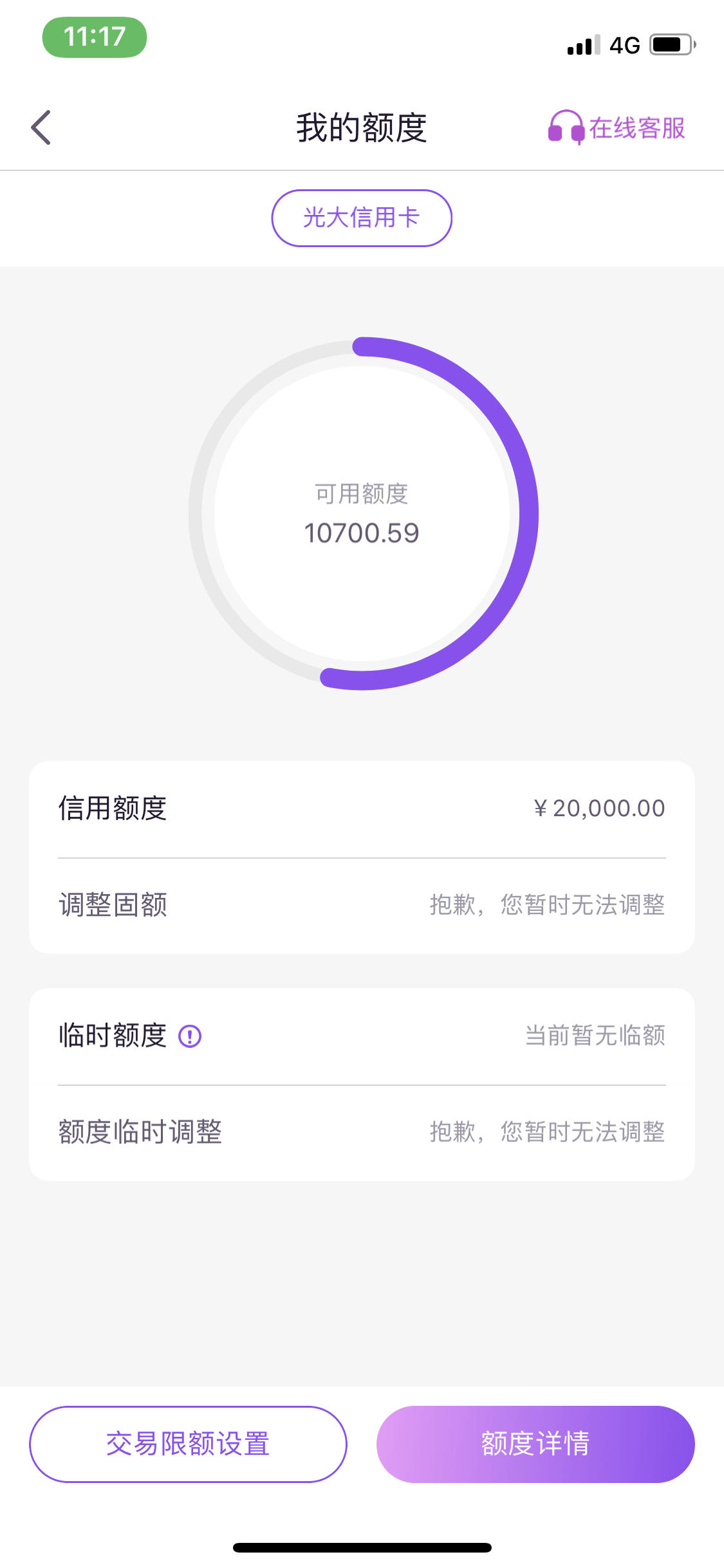Open 在线客服 online customer service
This screenshot has width=724, height=1568.
(617, 127)
